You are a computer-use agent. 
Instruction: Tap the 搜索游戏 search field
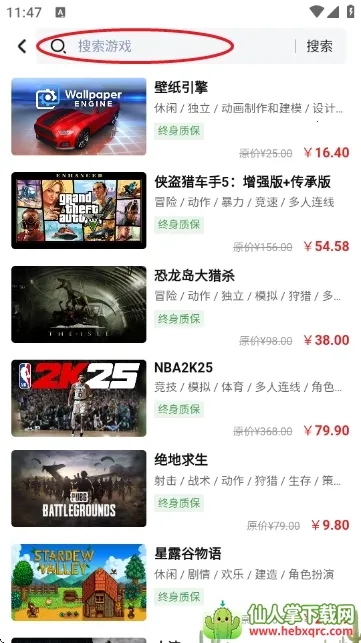(164, 46)
